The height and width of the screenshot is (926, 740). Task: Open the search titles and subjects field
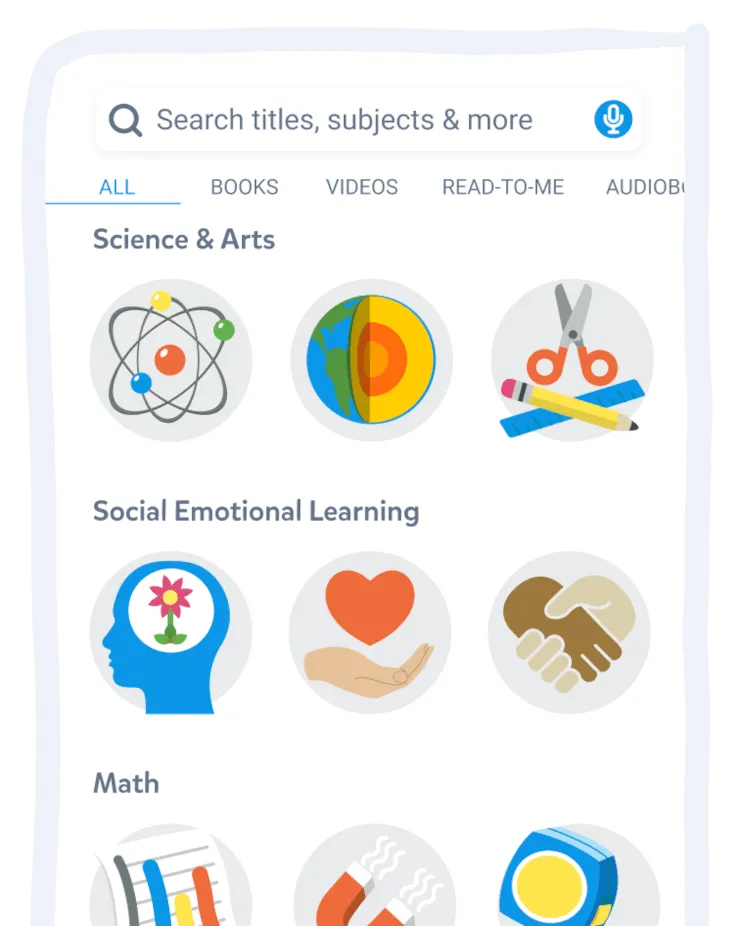(345, 120)
